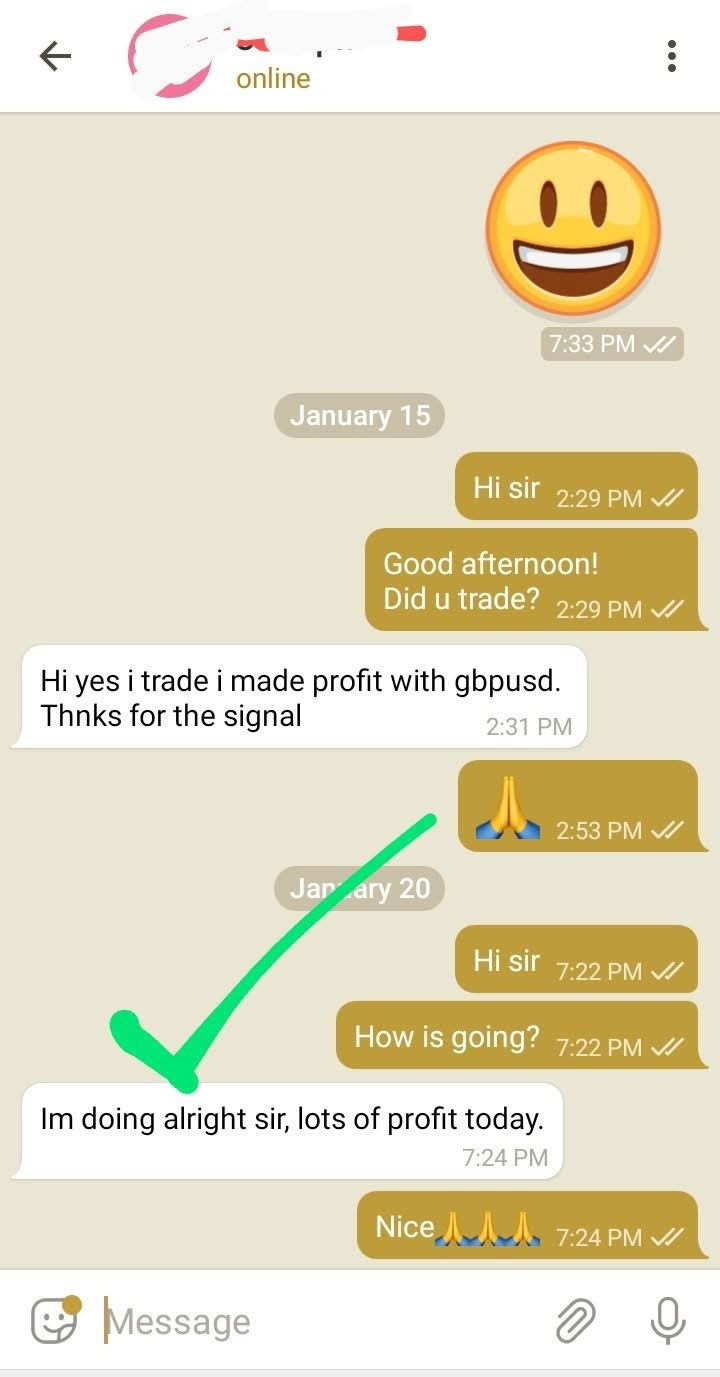Tap the microphone to record voice
The height and width of the screenshot is (1377, 720).
tap(667, 1321)
